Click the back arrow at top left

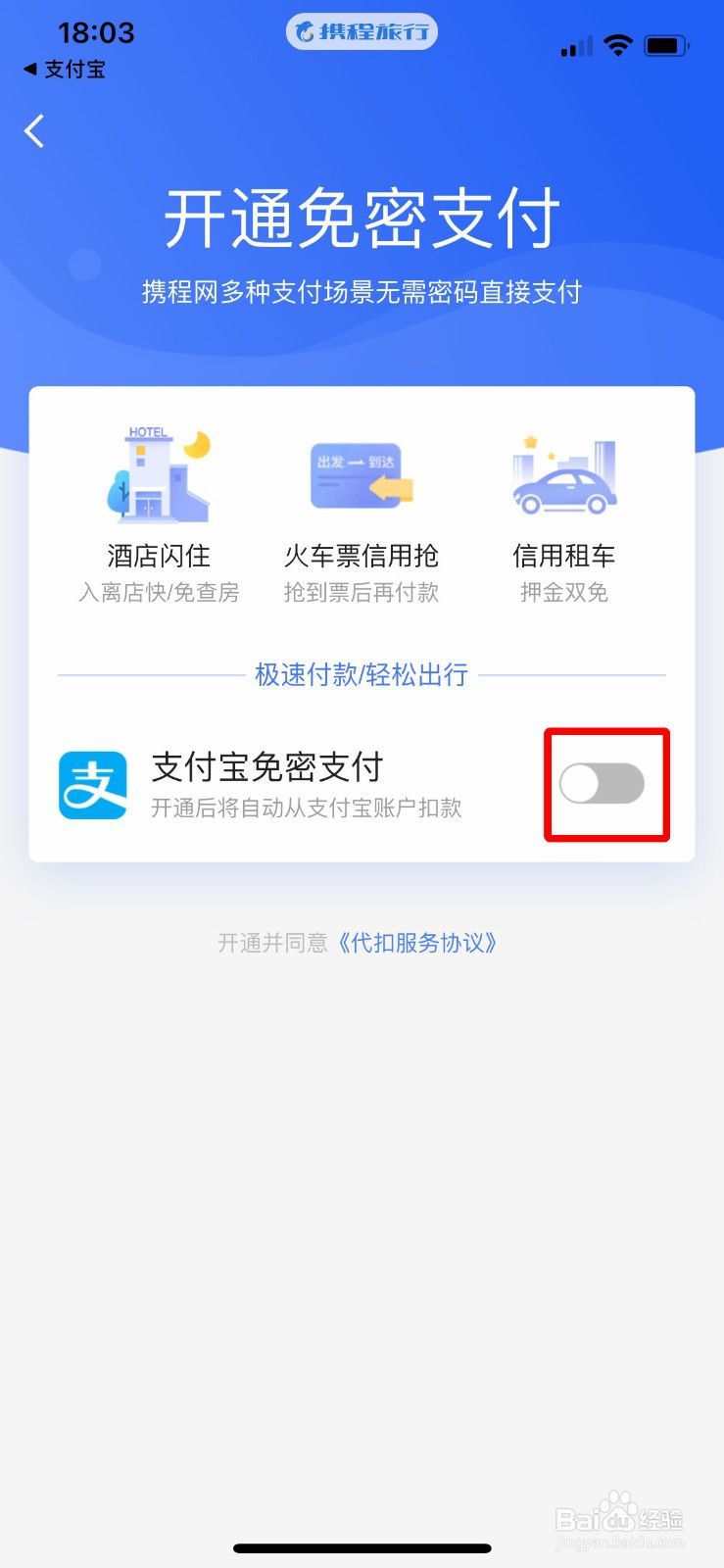(34, 130)
